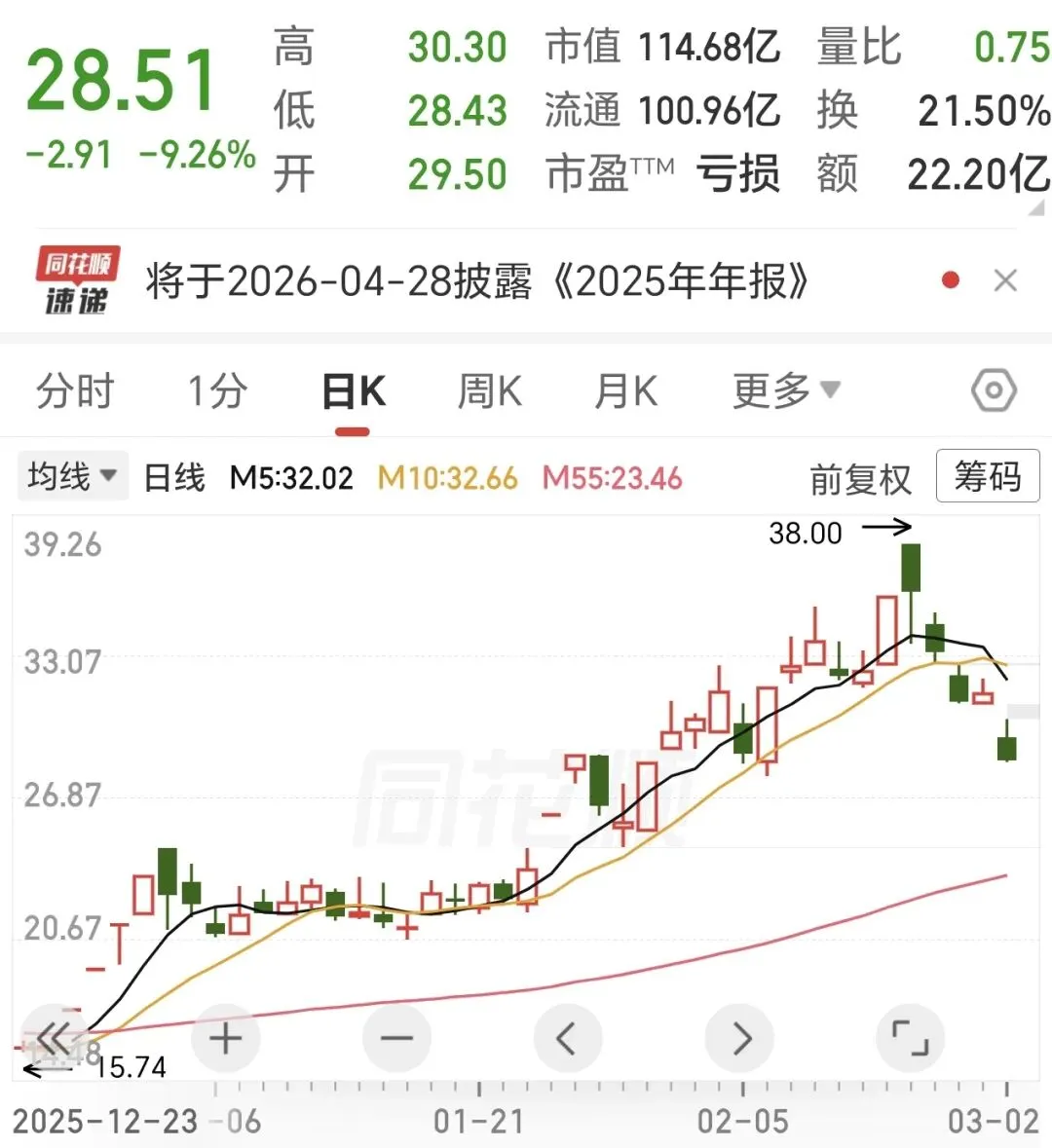Select the 日K daily chart tab
Screen dimensions: 1052x1148
click(x=353, y=391)
